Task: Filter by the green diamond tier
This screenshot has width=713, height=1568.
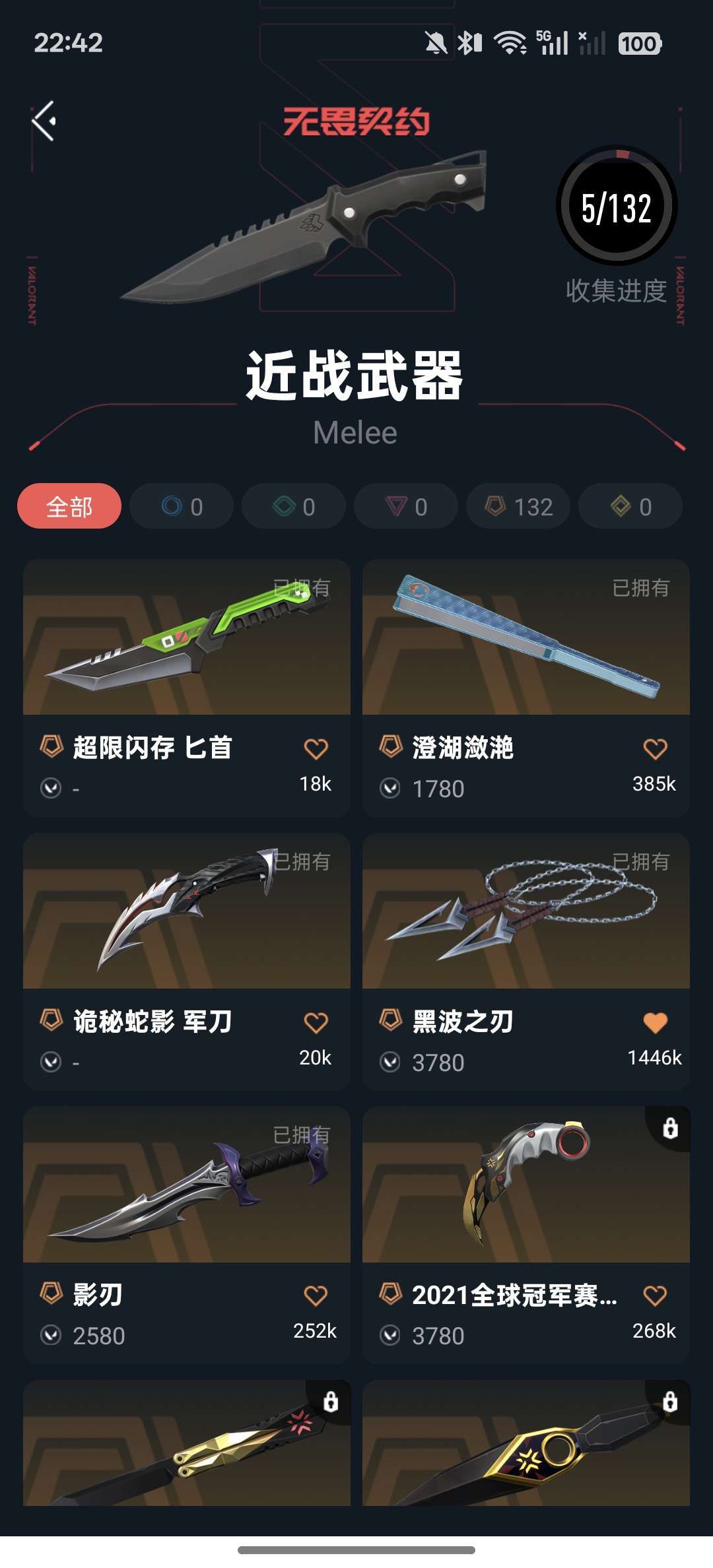Action: pos(294,506)
